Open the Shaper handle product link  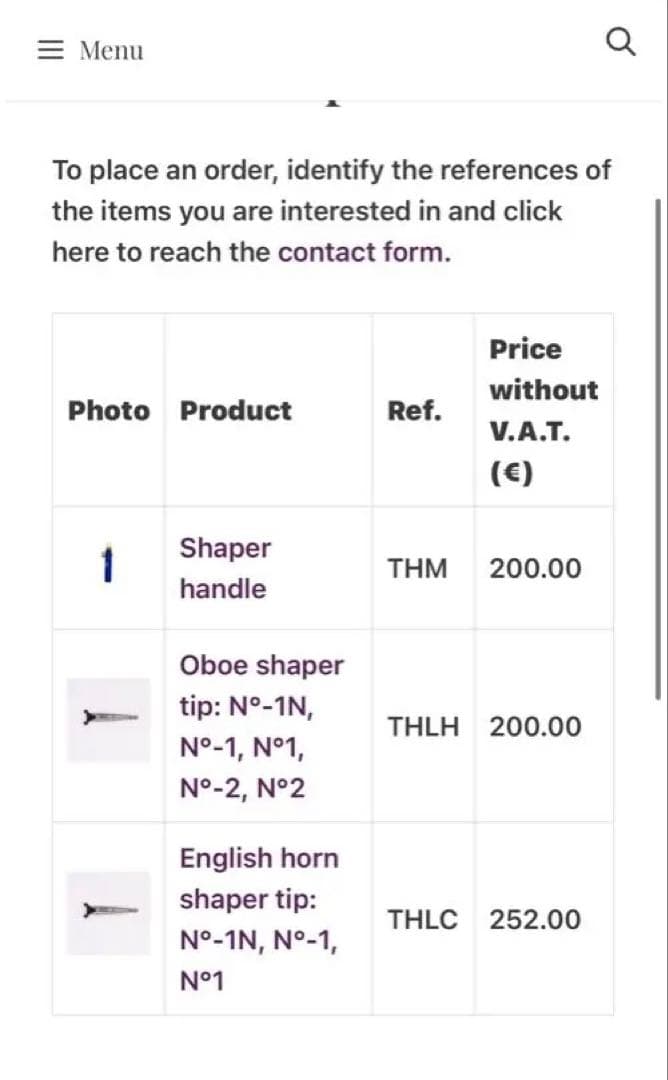[224, 568]
